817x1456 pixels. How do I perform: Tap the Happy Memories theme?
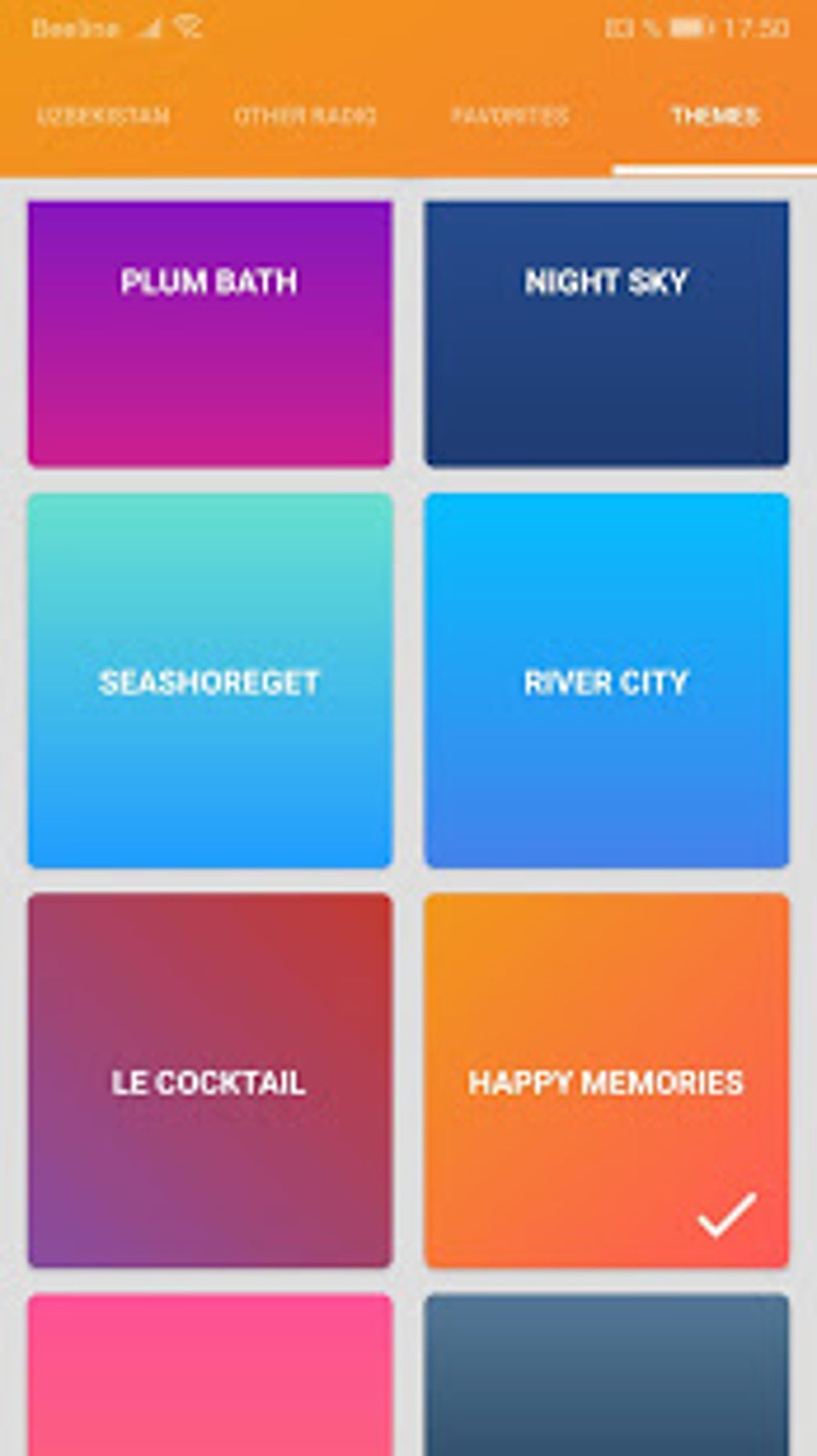606,1080
